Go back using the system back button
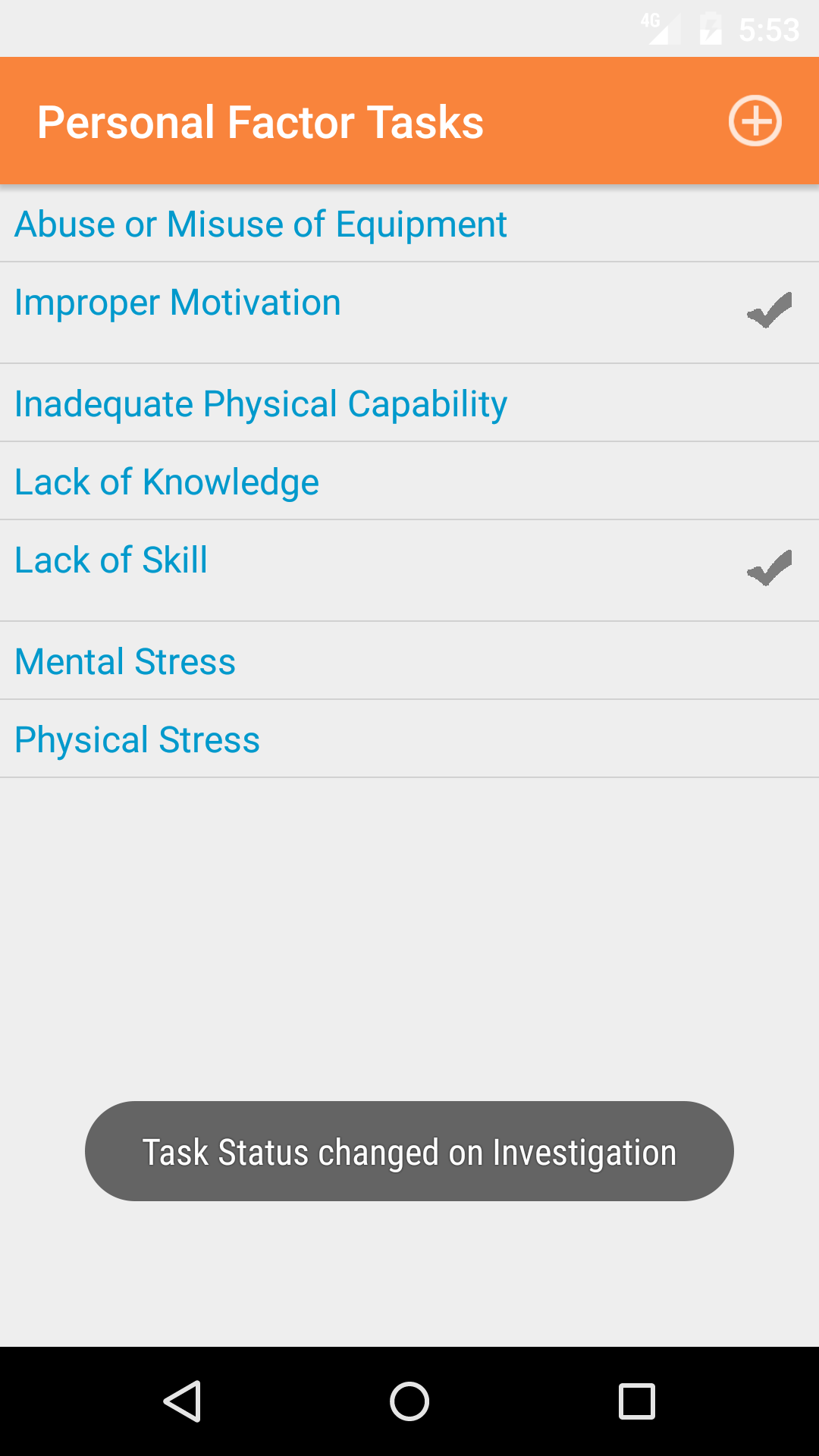Screen dimensions: 819x1456 pos(182,1401)
